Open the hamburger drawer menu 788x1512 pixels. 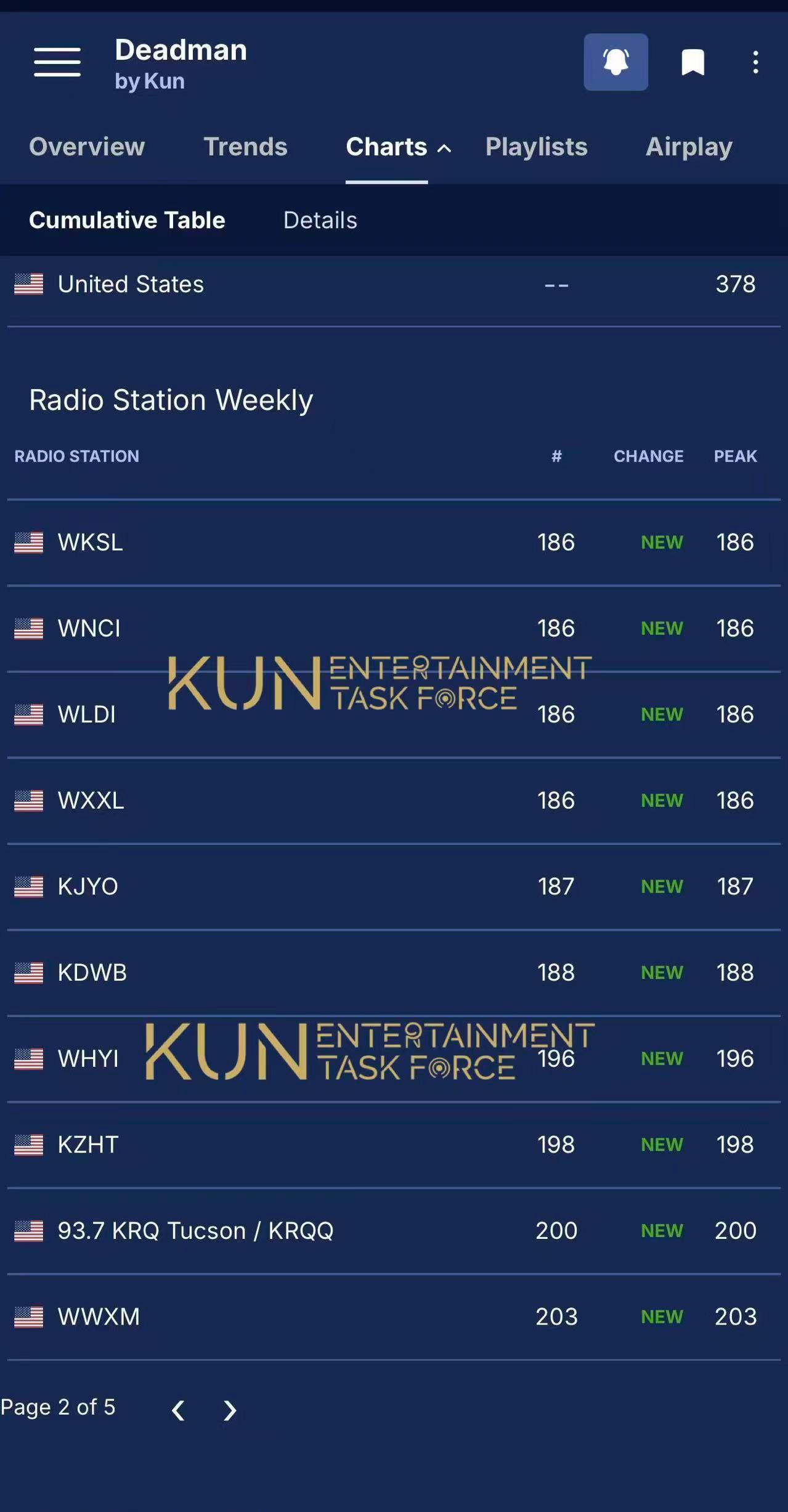tap(57, 62)
